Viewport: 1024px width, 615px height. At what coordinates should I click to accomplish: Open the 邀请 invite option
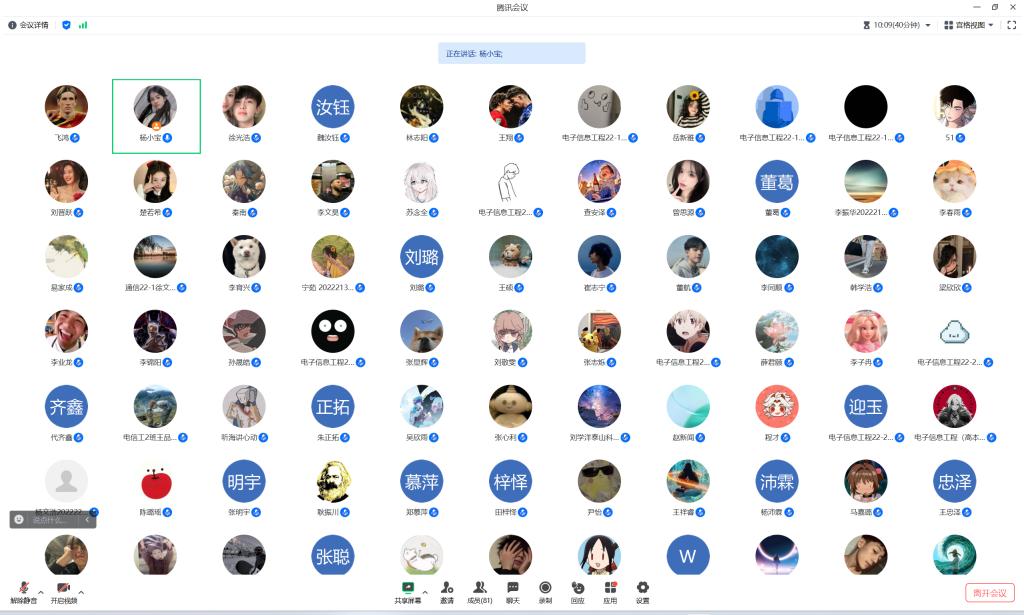tap(447, 591)
